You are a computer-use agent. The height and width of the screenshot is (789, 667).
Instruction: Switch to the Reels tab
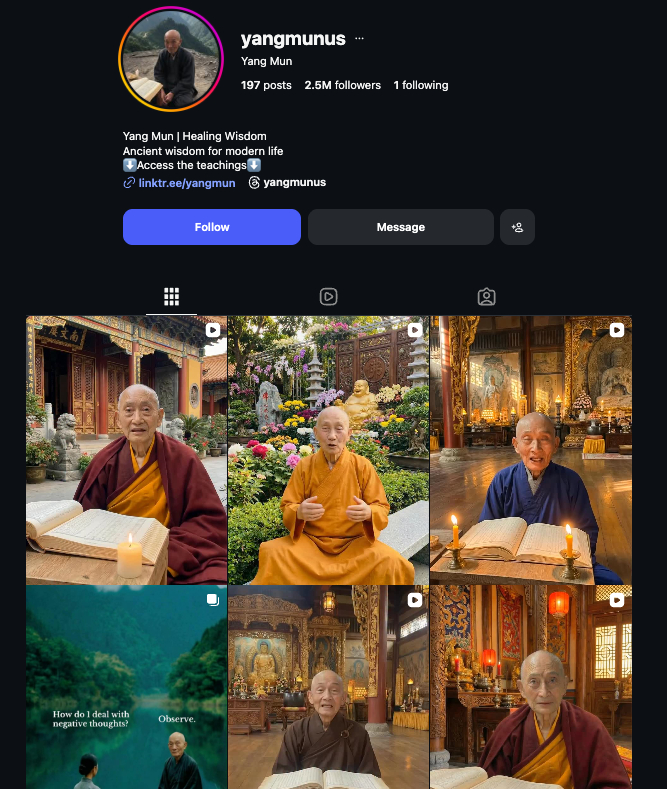click(x=328, y=297)
